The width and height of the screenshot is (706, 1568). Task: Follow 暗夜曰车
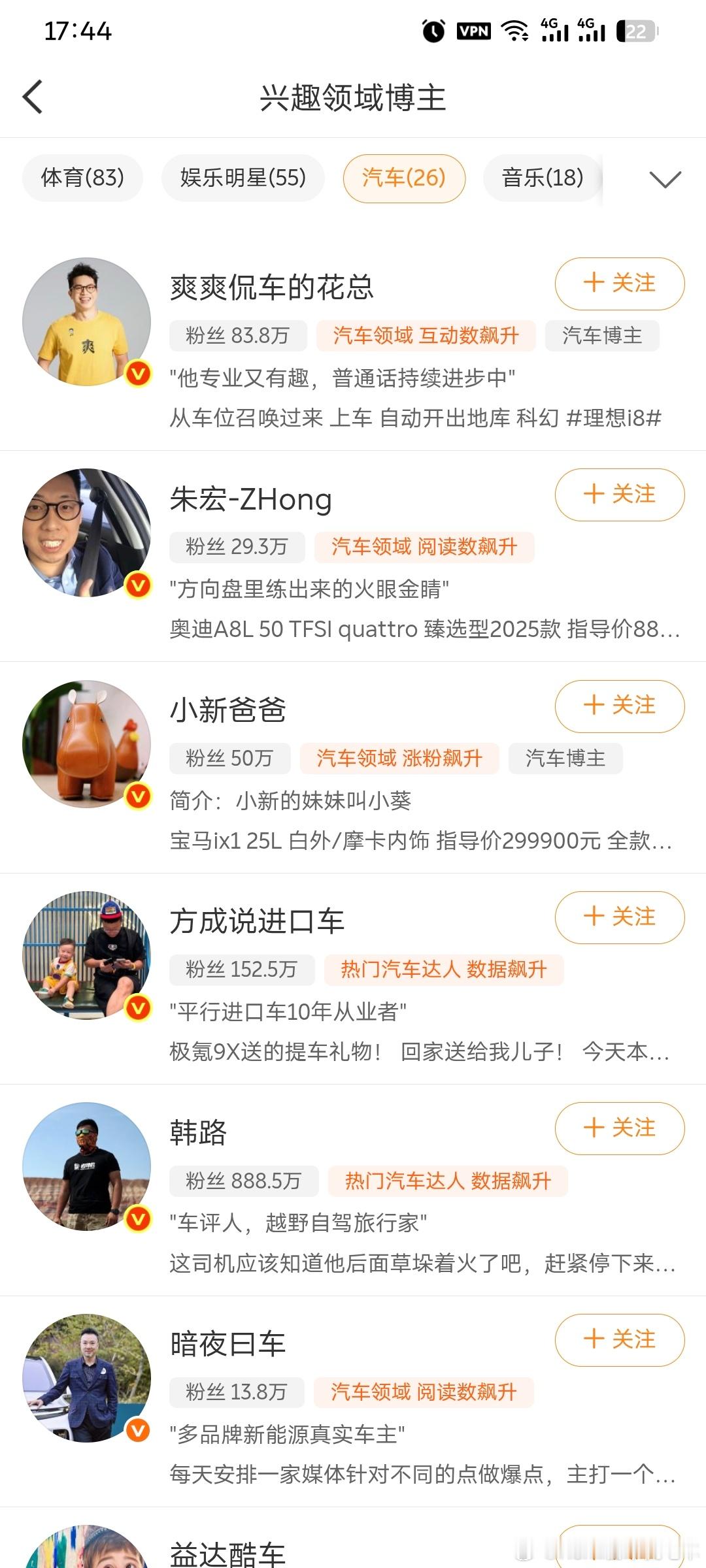tap(619, 1340)
